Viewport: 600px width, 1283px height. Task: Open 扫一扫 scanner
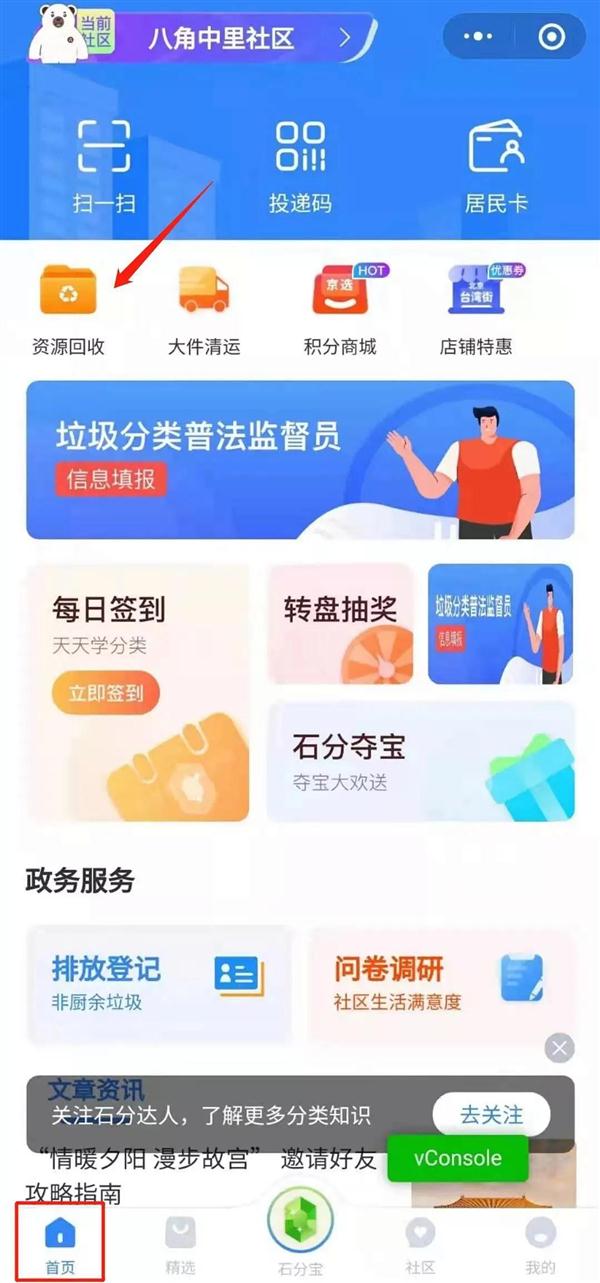[x=104, y=166]
